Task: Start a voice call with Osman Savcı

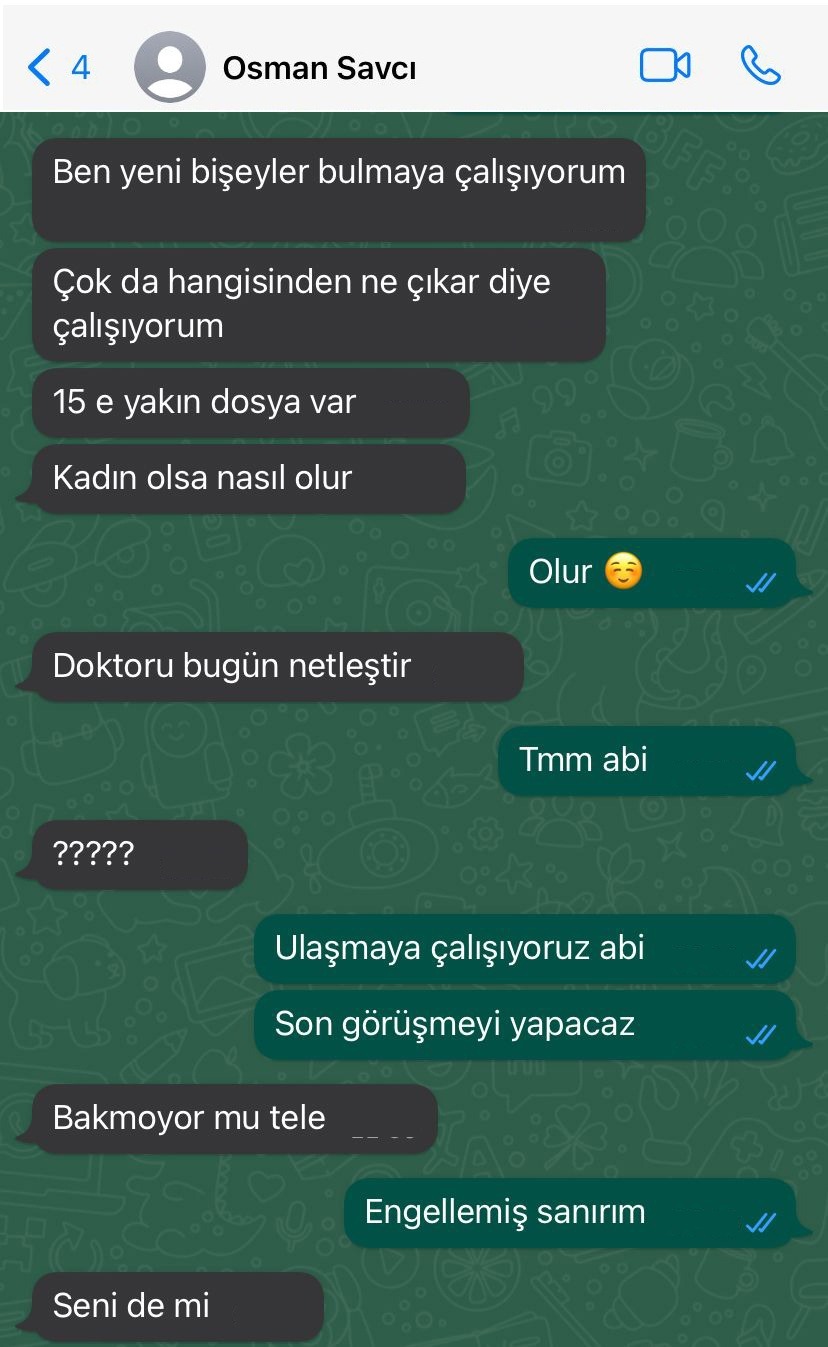Action: click(x=760, y=66)
